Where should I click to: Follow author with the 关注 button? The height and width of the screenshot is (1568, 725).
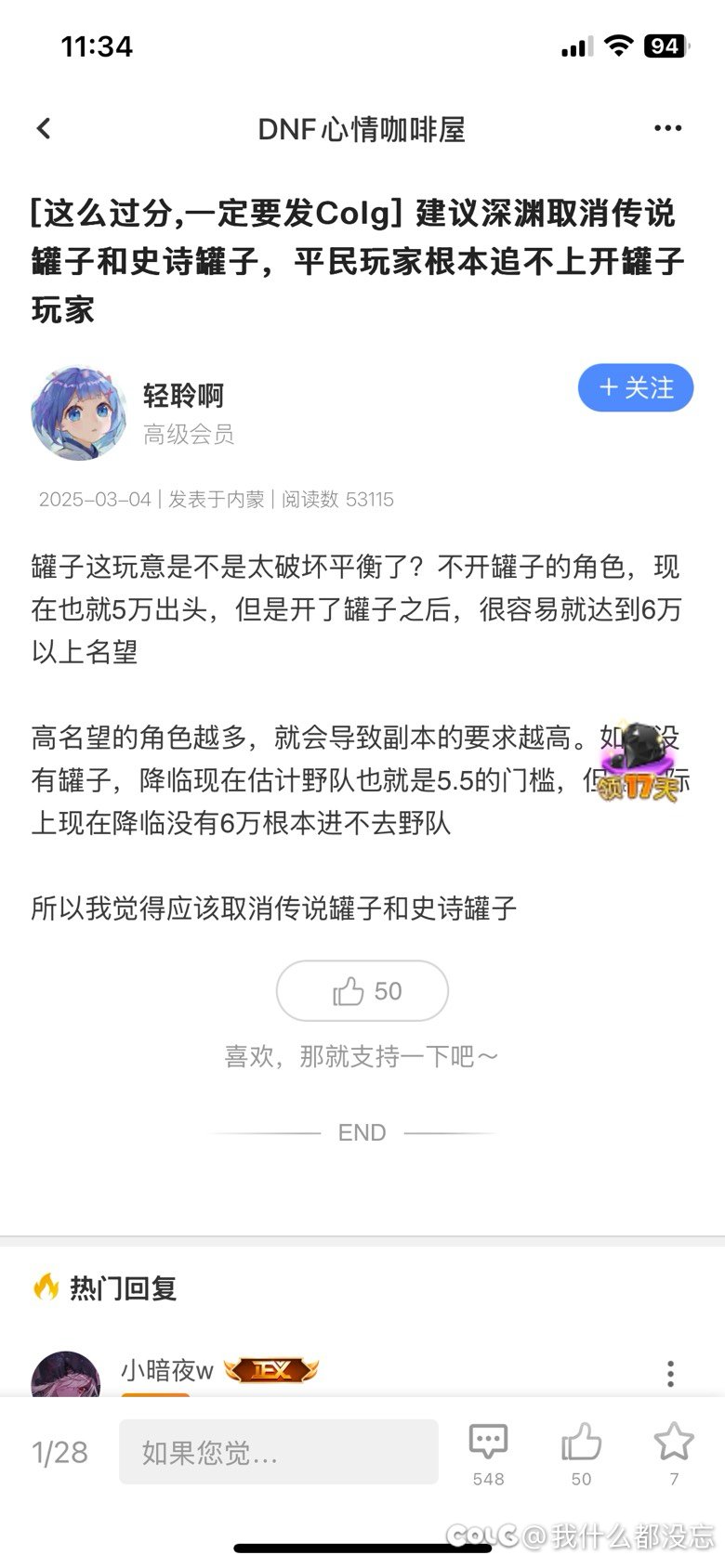tap(636, 388)
